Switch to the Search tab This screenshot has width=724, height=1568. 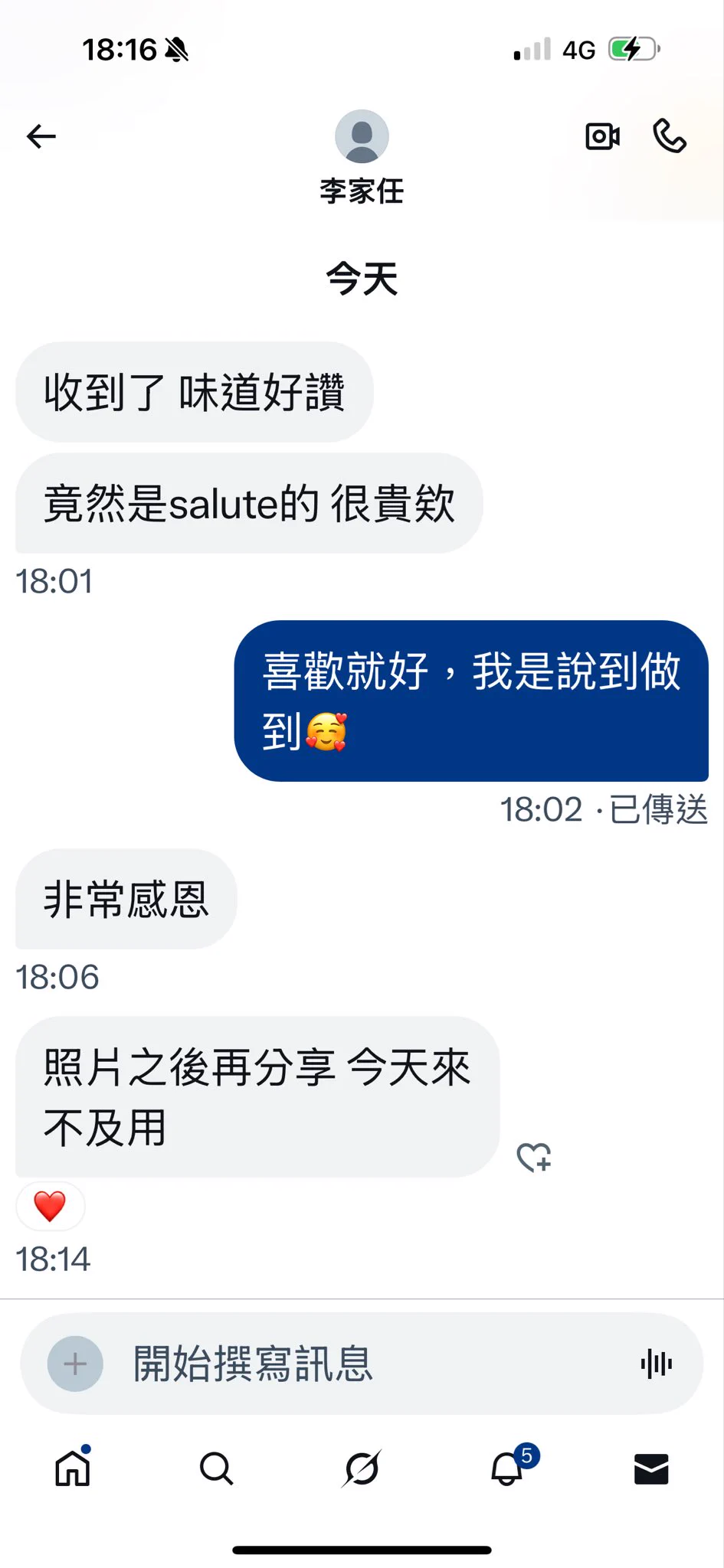216,1468
